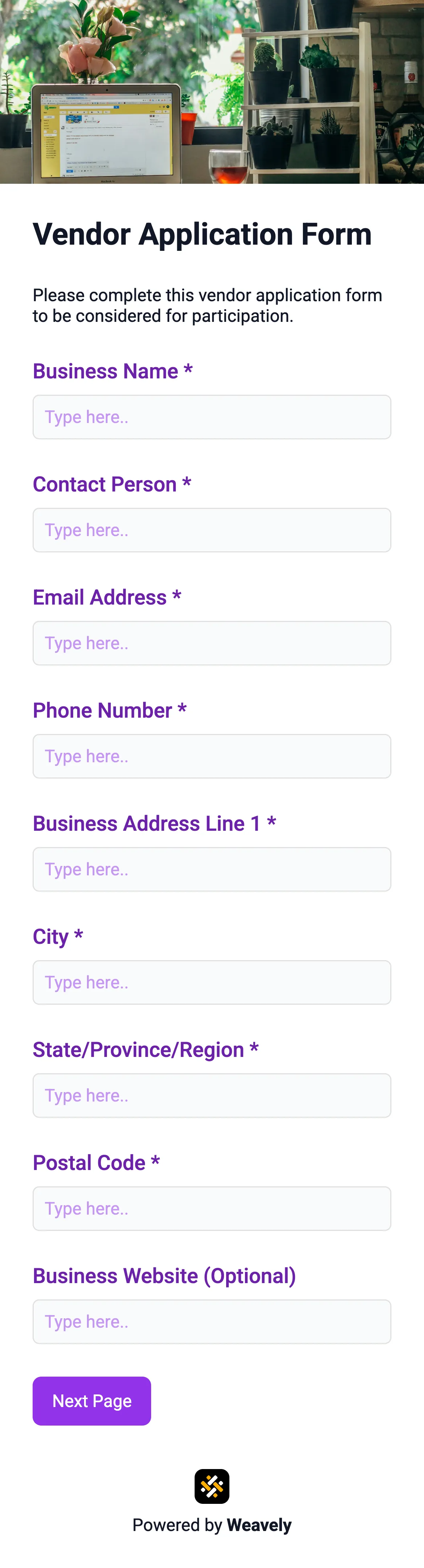Screen dimensions: 424x1568
Task: Tap the Business Name text field
Action: [x=212, y=417]
